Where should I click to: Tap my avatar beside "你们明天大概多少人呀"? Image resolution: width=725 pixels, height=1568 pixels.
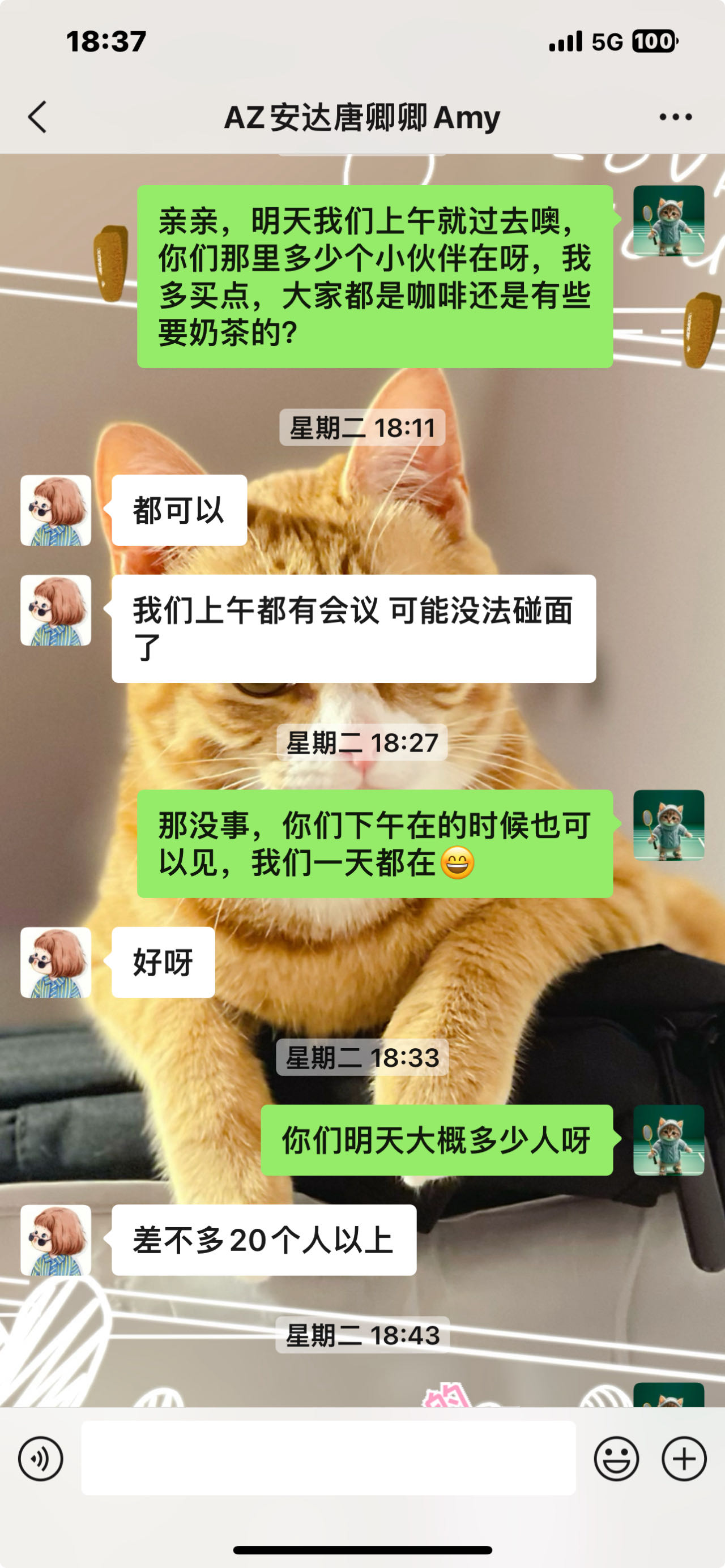click(x=668, y=1139)
